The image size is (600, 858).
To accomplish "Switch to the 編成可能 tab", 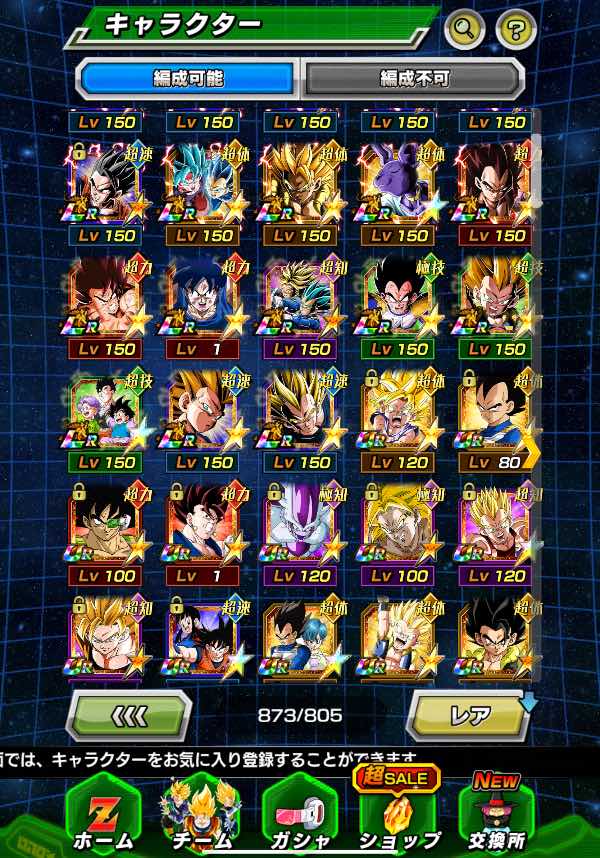I will point(188,77).
